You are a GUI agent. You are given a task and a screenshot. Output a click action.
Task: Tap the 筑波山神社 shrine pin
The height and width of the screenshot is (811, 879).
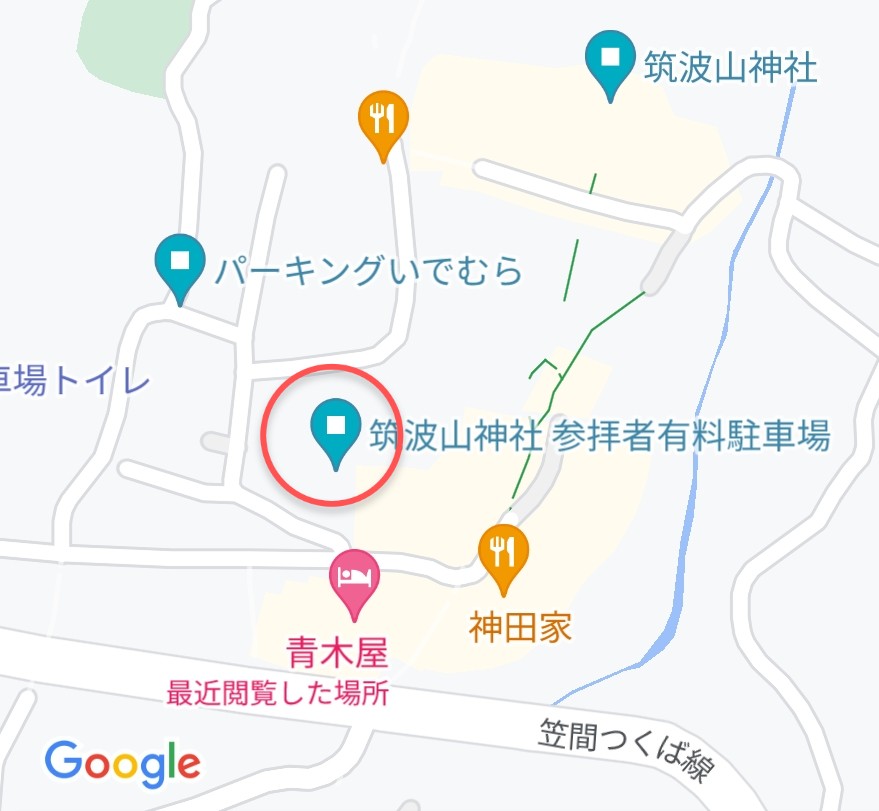click(608, 60)
